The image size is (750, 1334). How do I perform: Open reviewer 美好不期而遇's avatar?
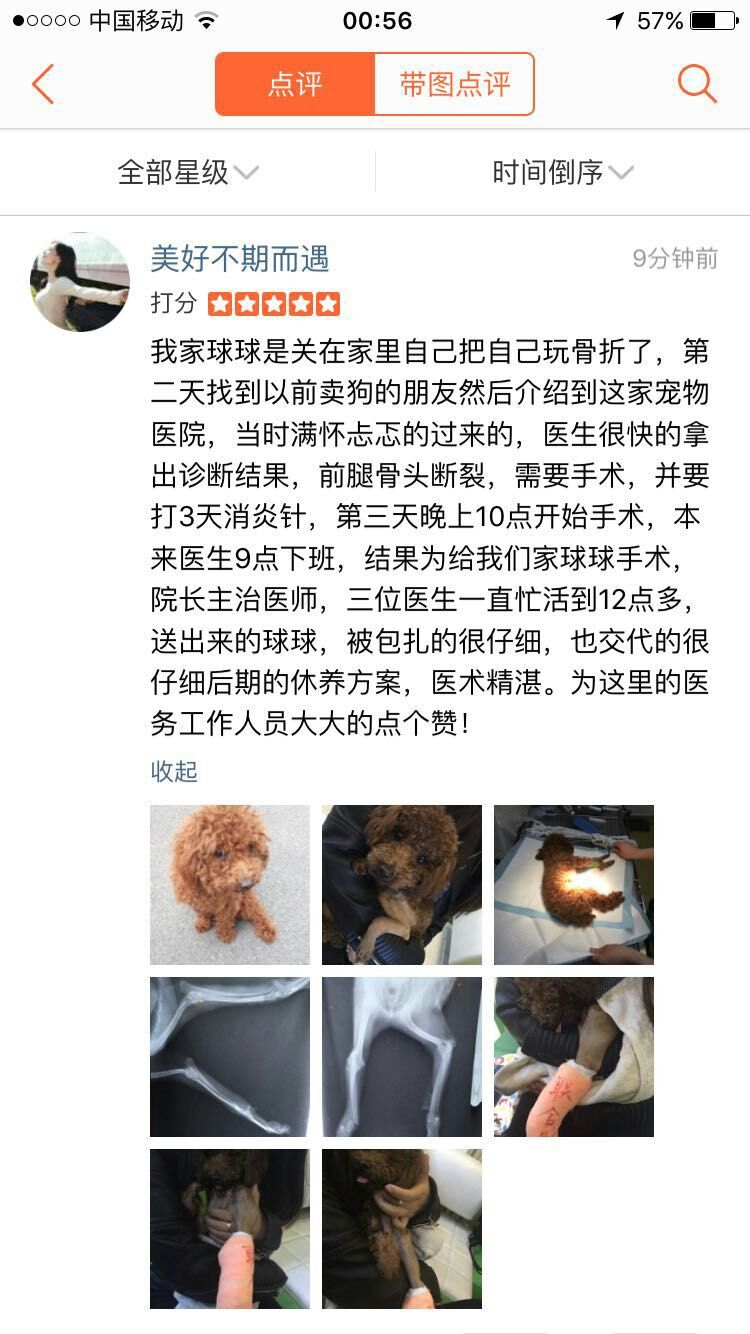80,283
